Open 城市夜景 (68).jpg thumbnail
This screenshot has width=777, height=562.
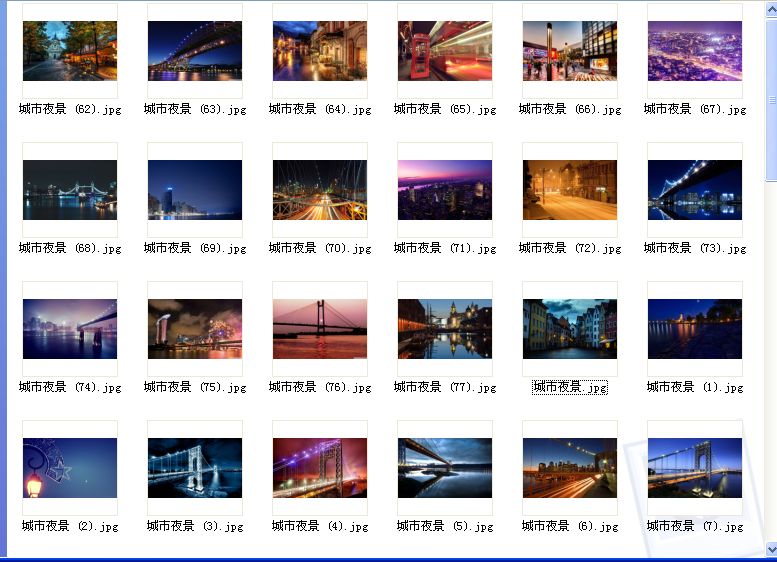(x=69, y=190)
